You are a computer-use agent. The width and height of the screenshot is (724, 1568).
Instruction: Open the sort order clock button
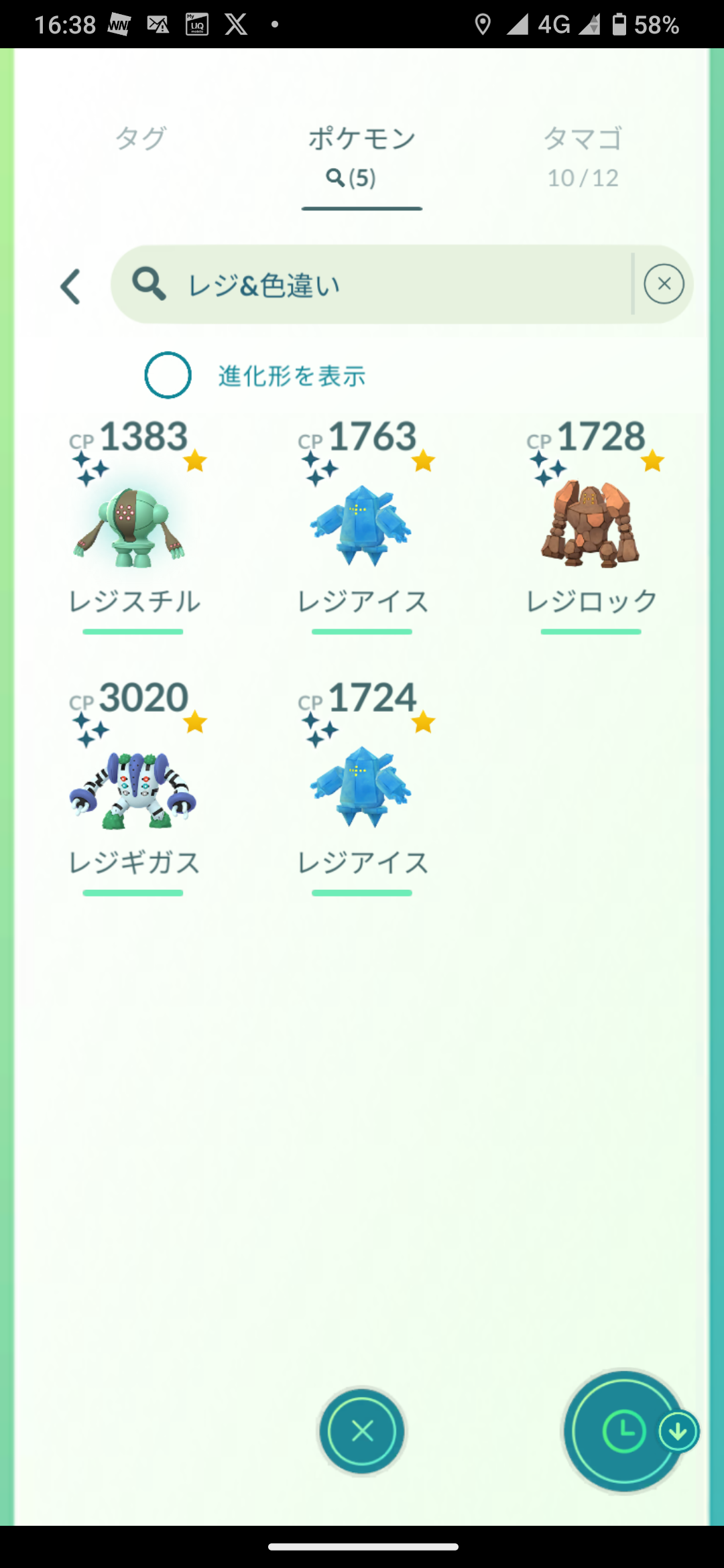[624, 1431]
